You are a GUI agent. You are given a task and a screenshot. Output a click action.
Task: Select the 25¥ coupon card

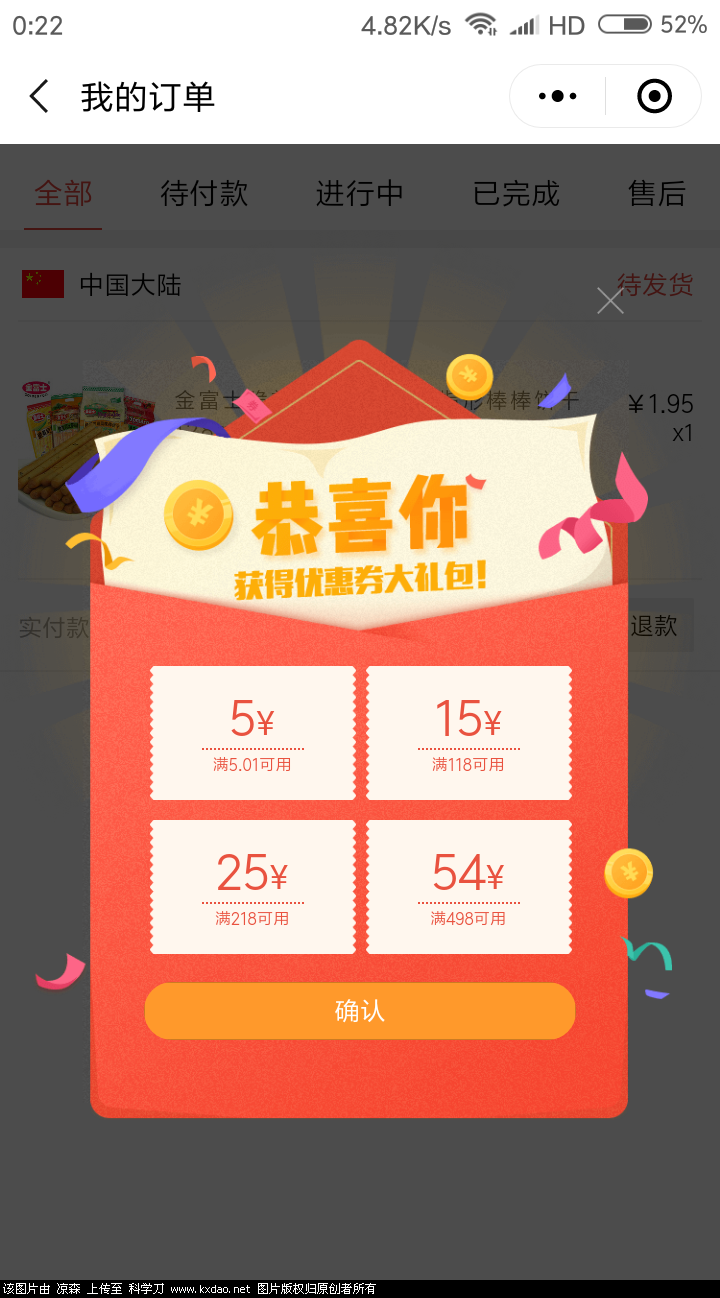point(253,887)
